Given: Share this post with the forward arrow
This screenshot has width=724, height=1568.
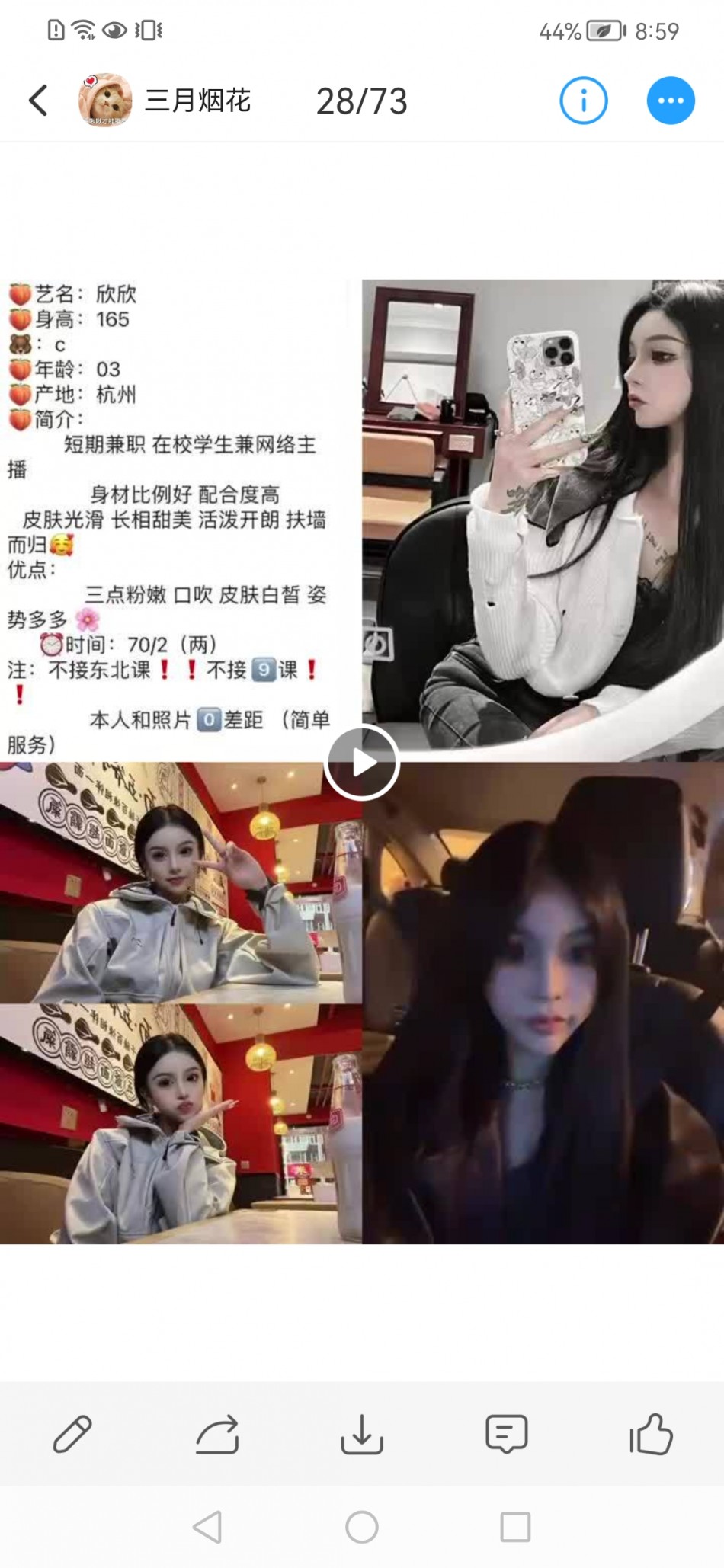Looking at the screenshot, I should pos(217,1435).
